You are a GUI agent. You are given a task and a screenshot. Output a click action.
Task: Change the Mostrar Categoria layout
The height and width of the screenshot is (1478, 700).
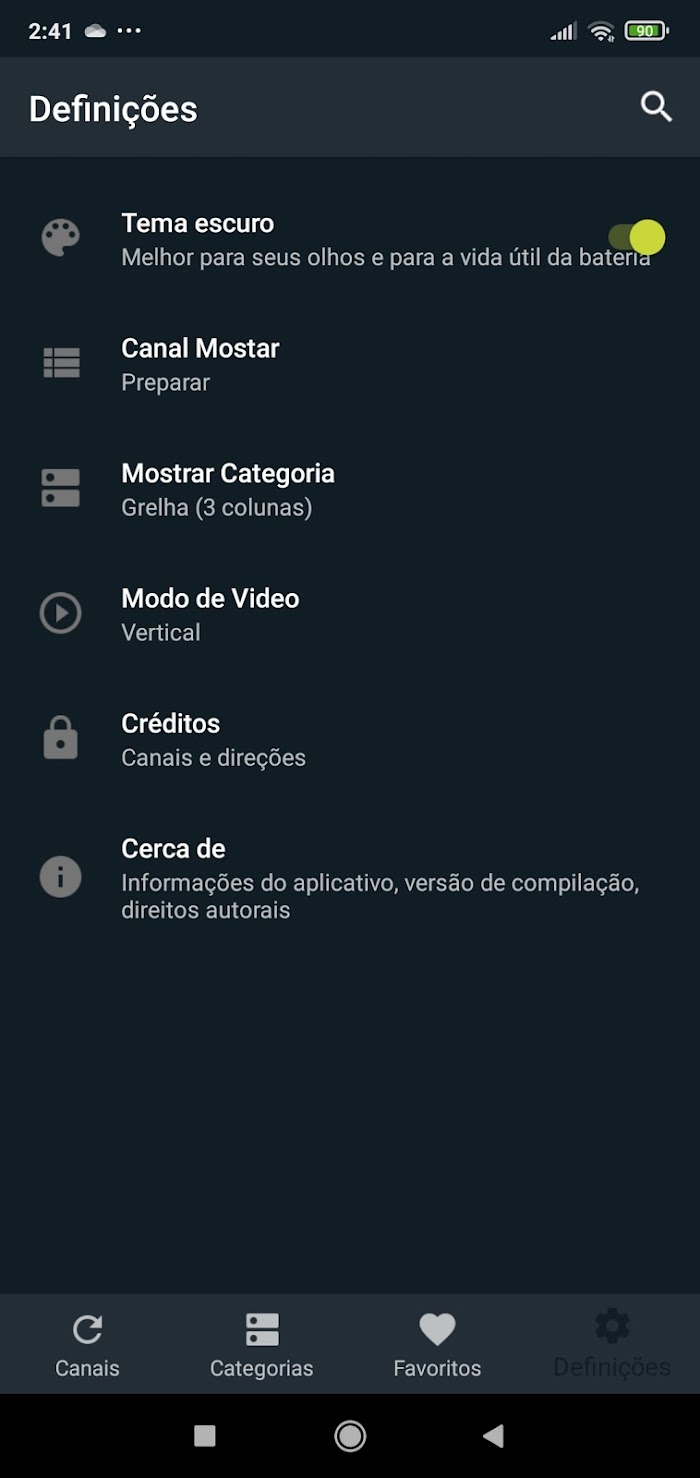[350, 489]
